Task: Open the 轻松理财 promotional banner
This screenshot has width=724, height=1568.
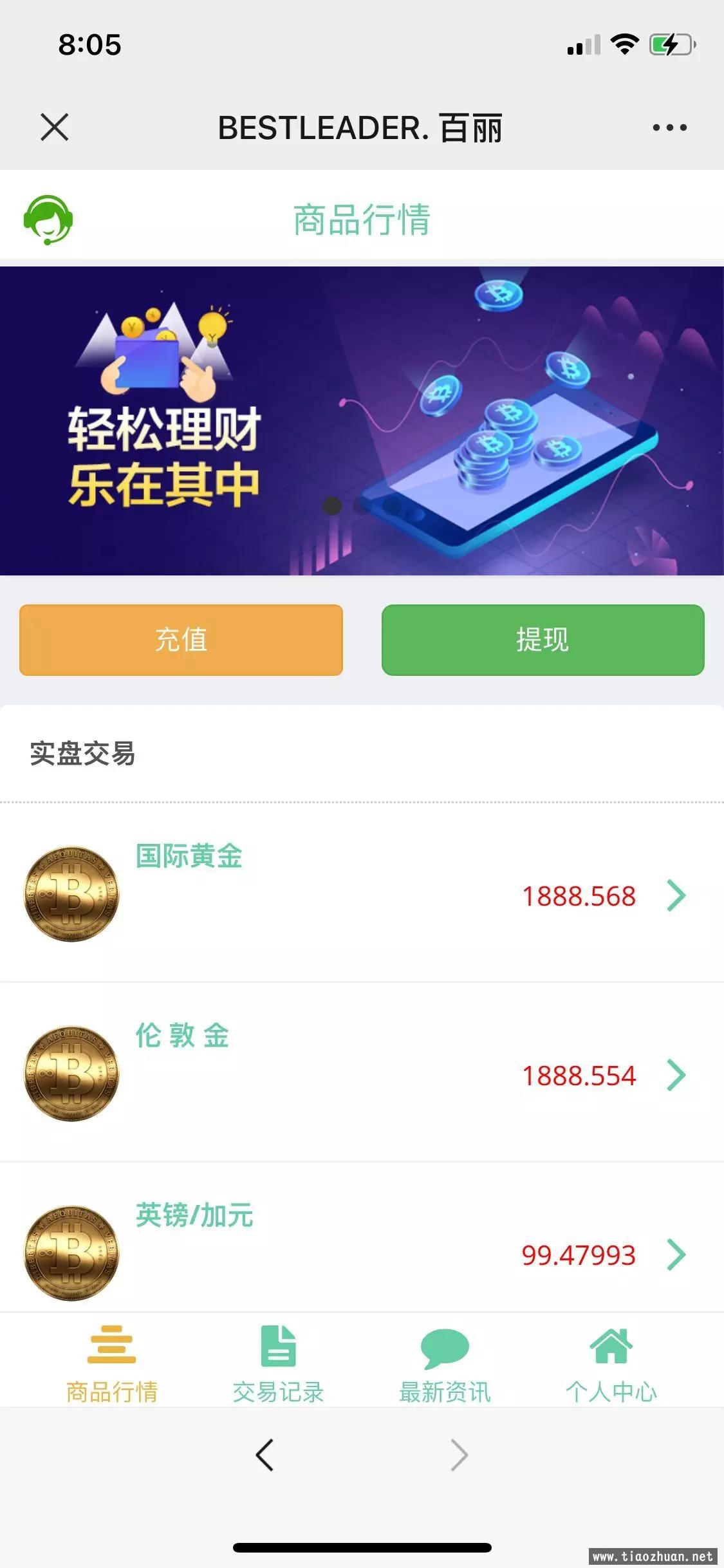Action: [x=362, y=420]
